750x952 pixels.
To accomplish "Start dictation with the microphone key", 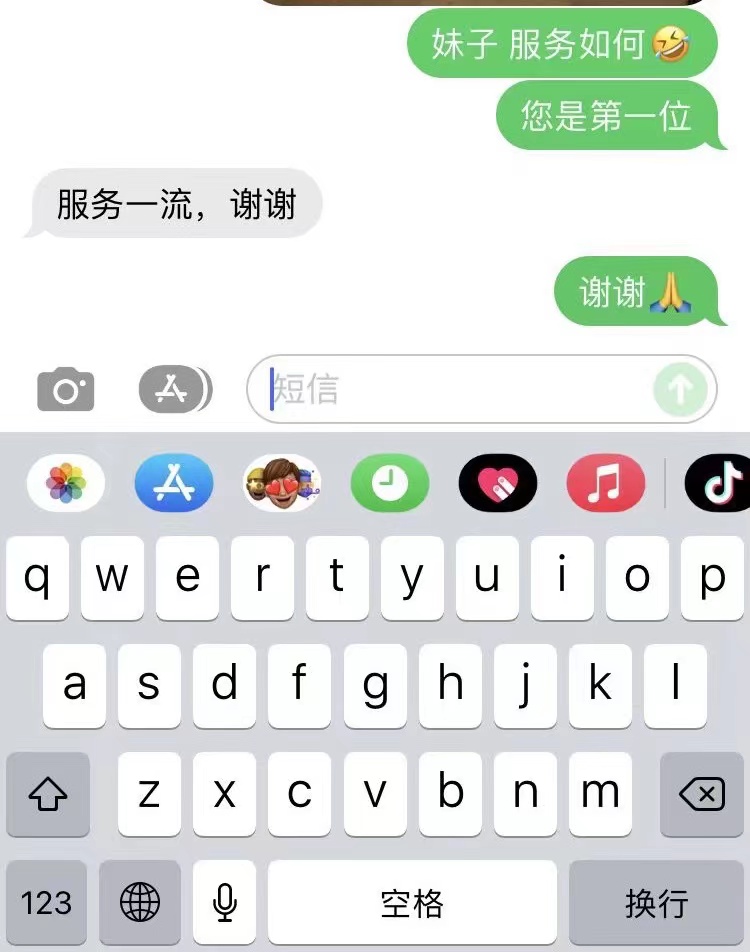I will click(225, 904).
